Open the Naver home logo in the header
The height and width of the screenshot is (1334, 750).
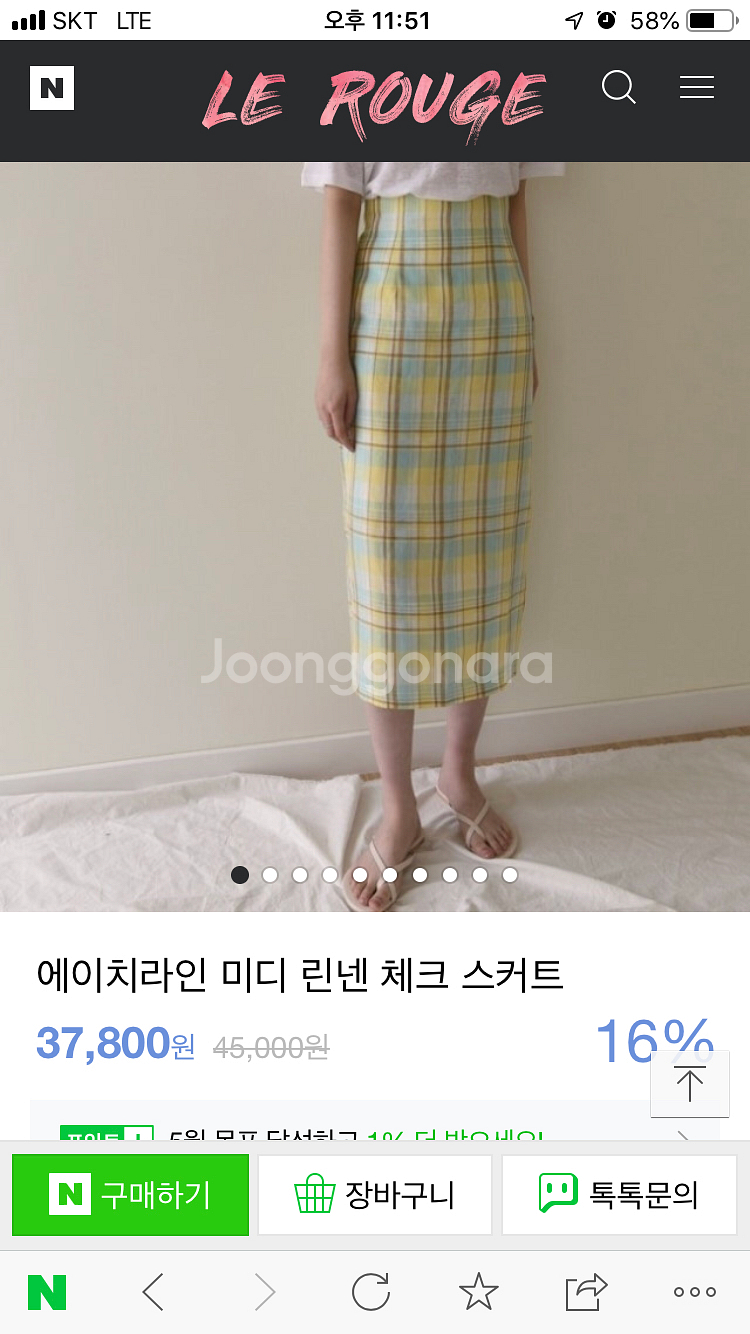click(x=52, y=88)
